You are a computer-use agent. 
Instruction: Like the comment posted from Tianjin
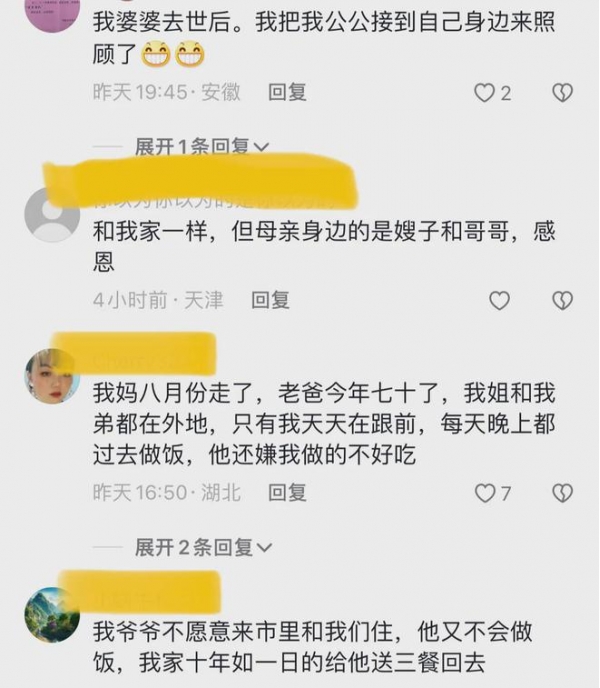pyautogui.click(x=499, y=300)
